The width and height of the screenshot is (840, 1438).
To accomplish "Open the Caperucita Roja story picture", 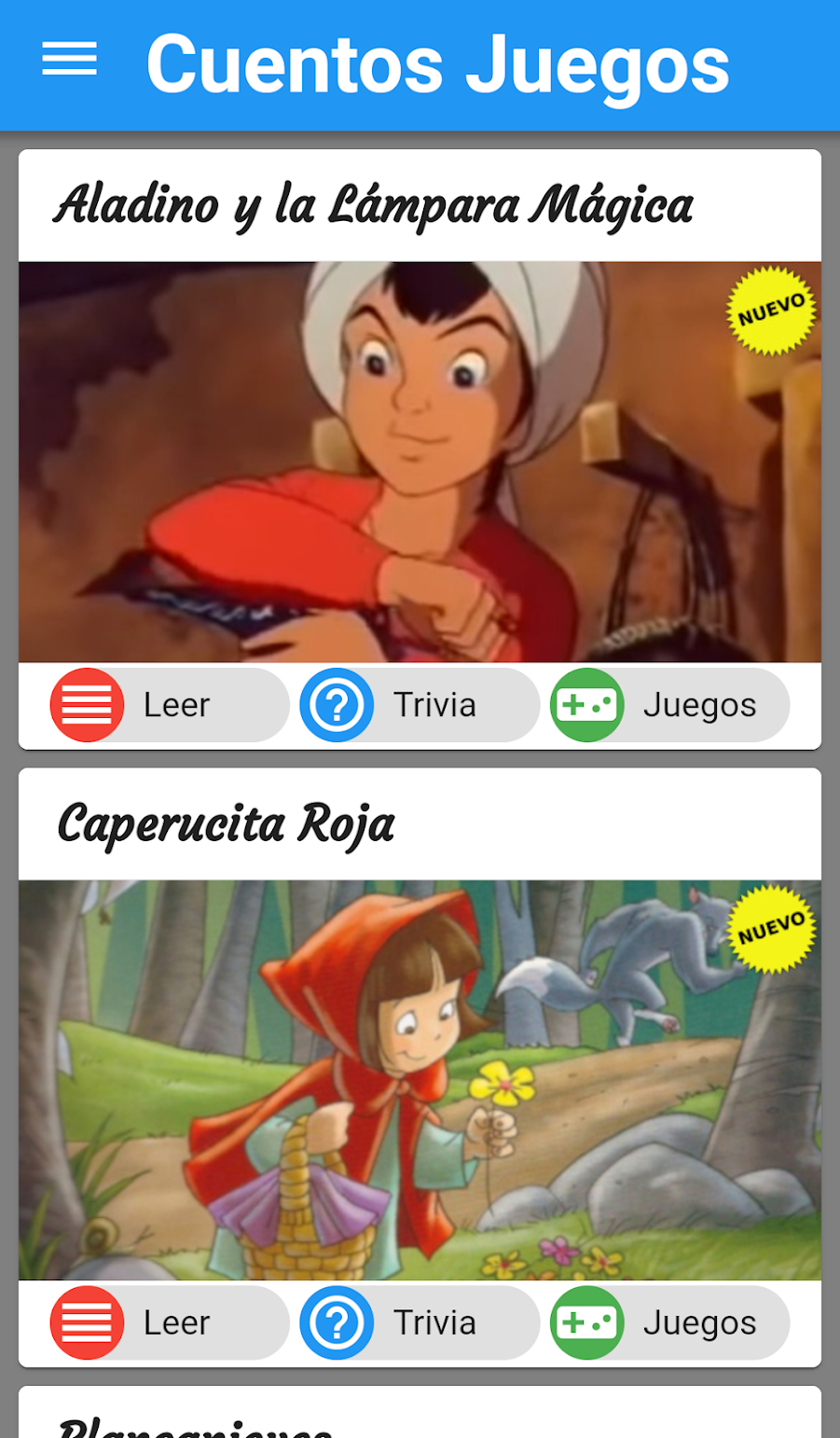I will point(420,1080).
